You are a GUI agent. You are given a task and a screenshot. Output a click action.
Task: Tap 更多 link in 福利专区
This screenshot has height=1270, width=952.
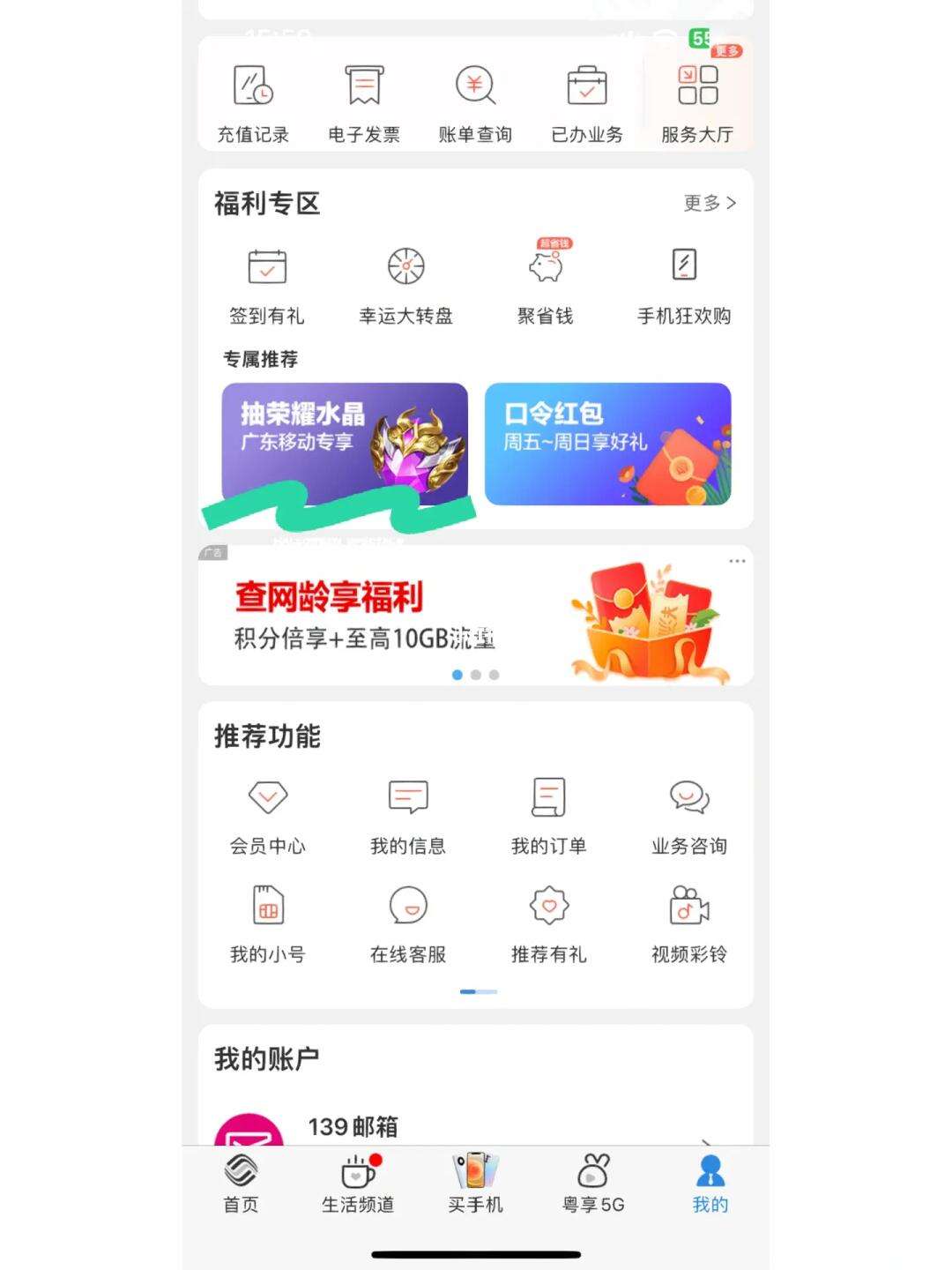click(x=709, y=204)
